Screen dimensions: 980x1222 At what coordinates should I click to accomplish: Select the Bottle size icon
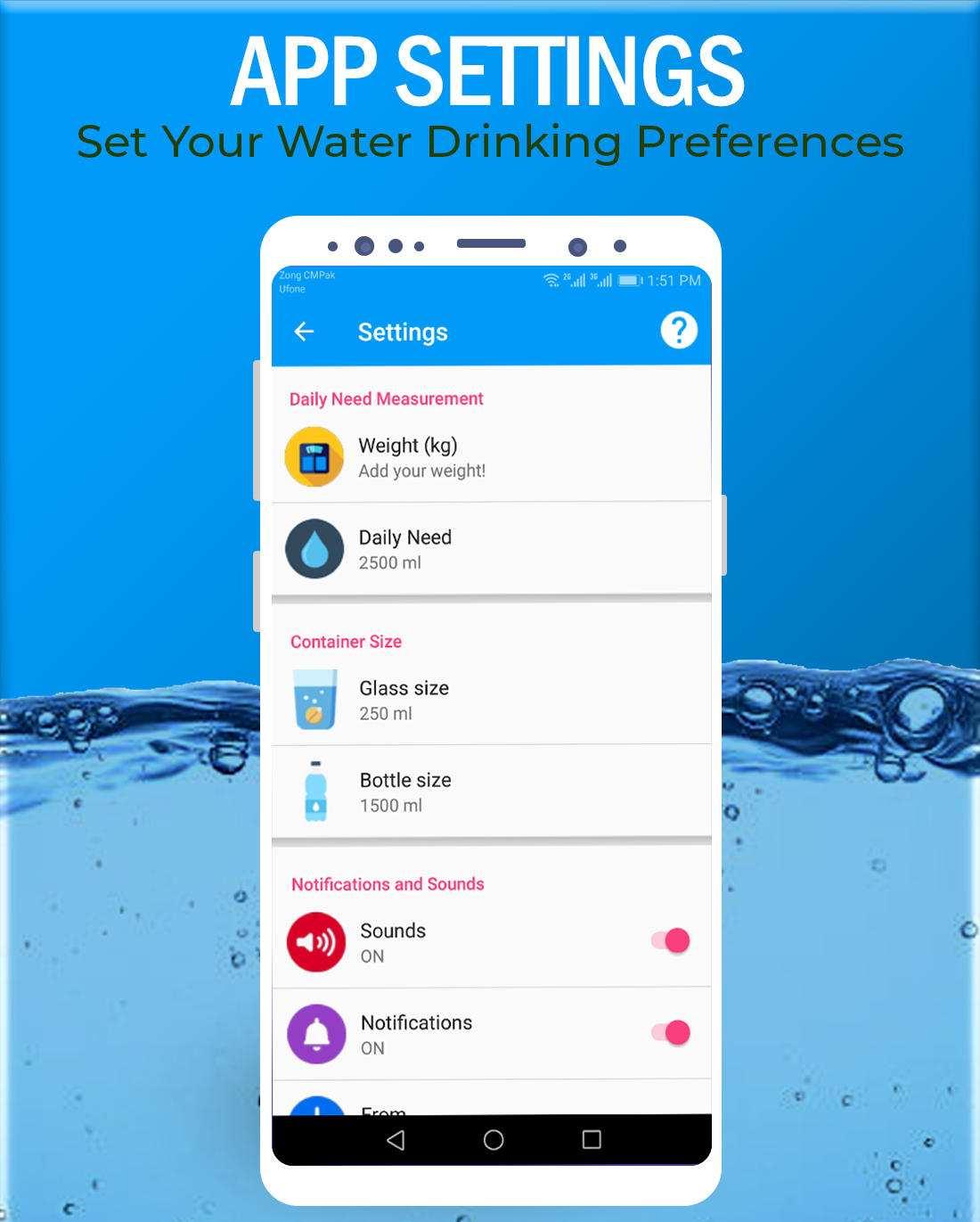[x=314, y=791]
